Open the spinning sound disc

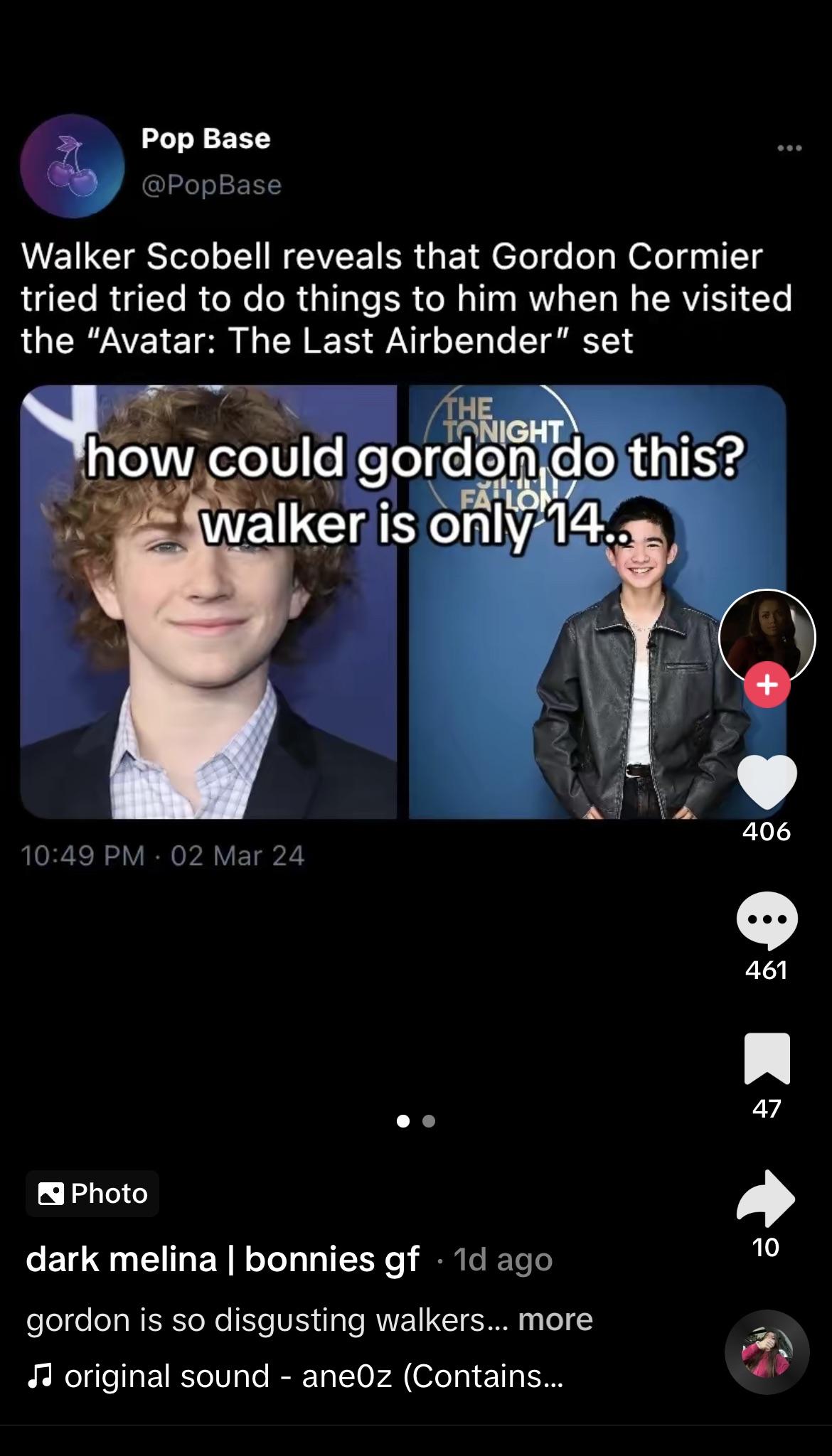pyautogui.click(x=767, y=1351)
